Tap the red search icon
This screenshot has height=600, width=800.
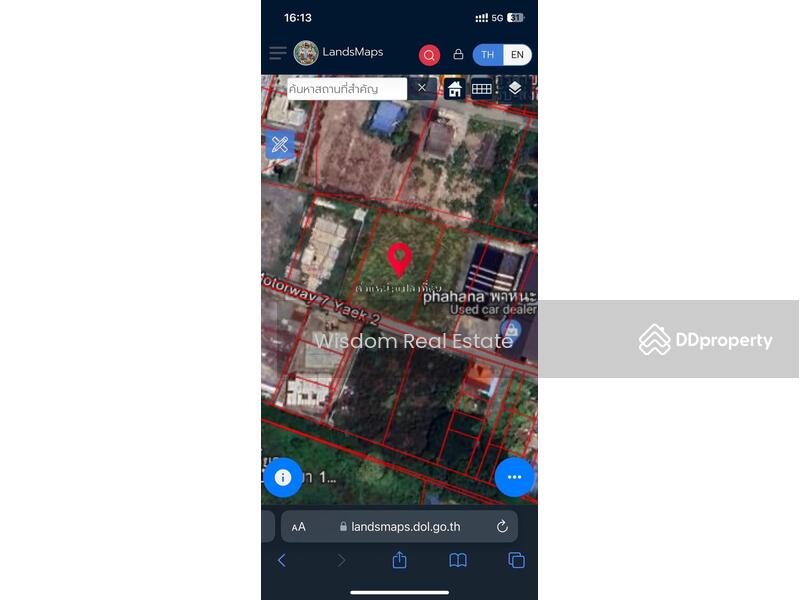coord(429,55)
